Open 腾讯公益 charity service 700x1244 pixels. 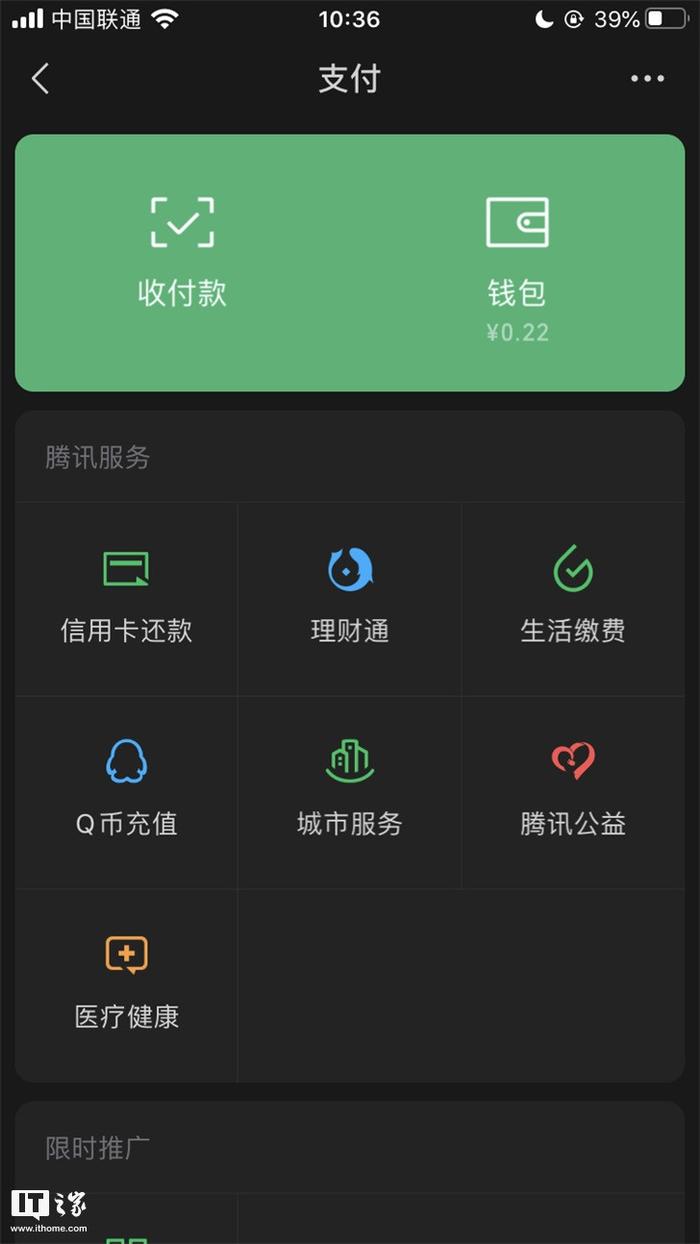pyautogui.click(x=573, y=792)
